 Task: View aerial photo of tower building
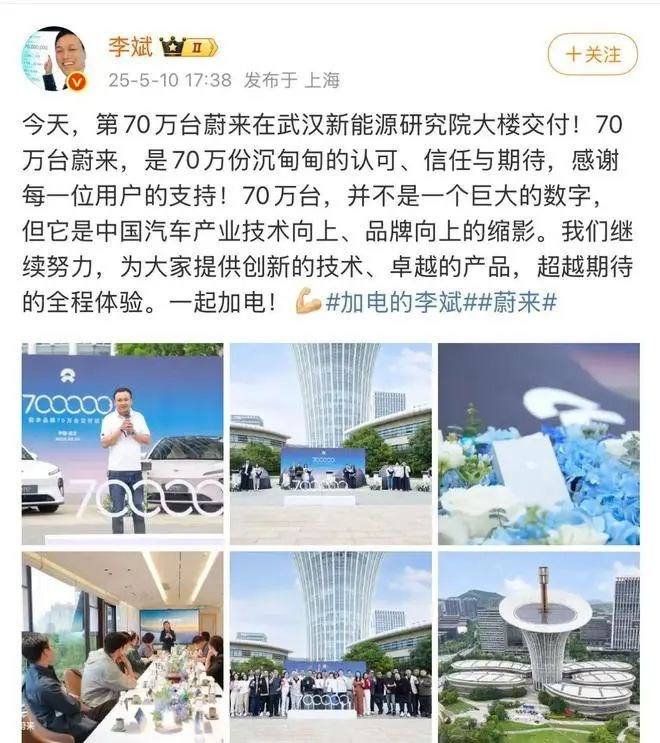click(x=538, y=647)
